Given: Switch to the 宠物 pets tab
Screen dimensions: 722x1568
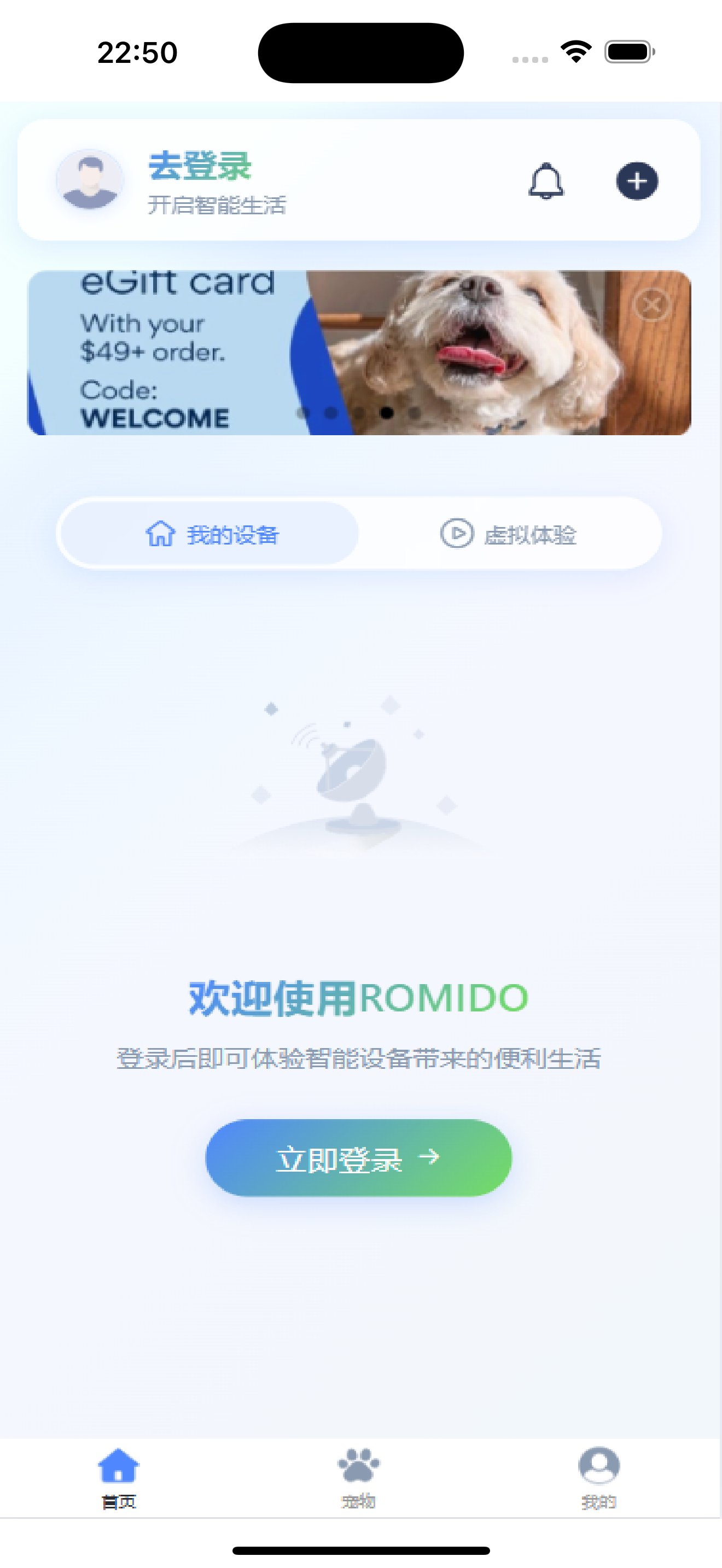Looking at the screenshot, I should 359,1477.
